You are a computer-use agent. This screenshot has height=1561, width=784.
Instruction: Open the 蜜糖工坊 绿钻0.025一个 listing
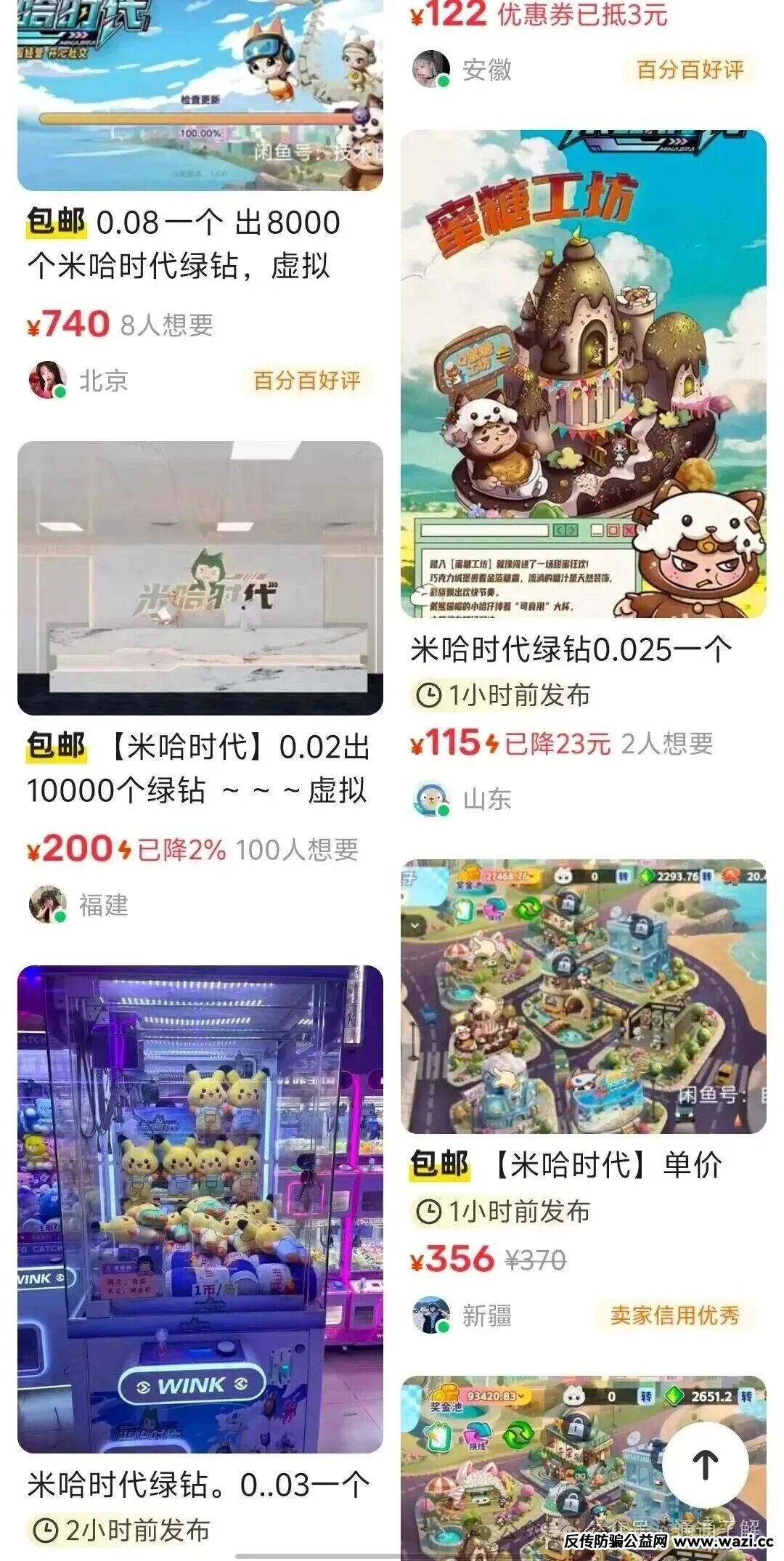click(x=583, y=375)
